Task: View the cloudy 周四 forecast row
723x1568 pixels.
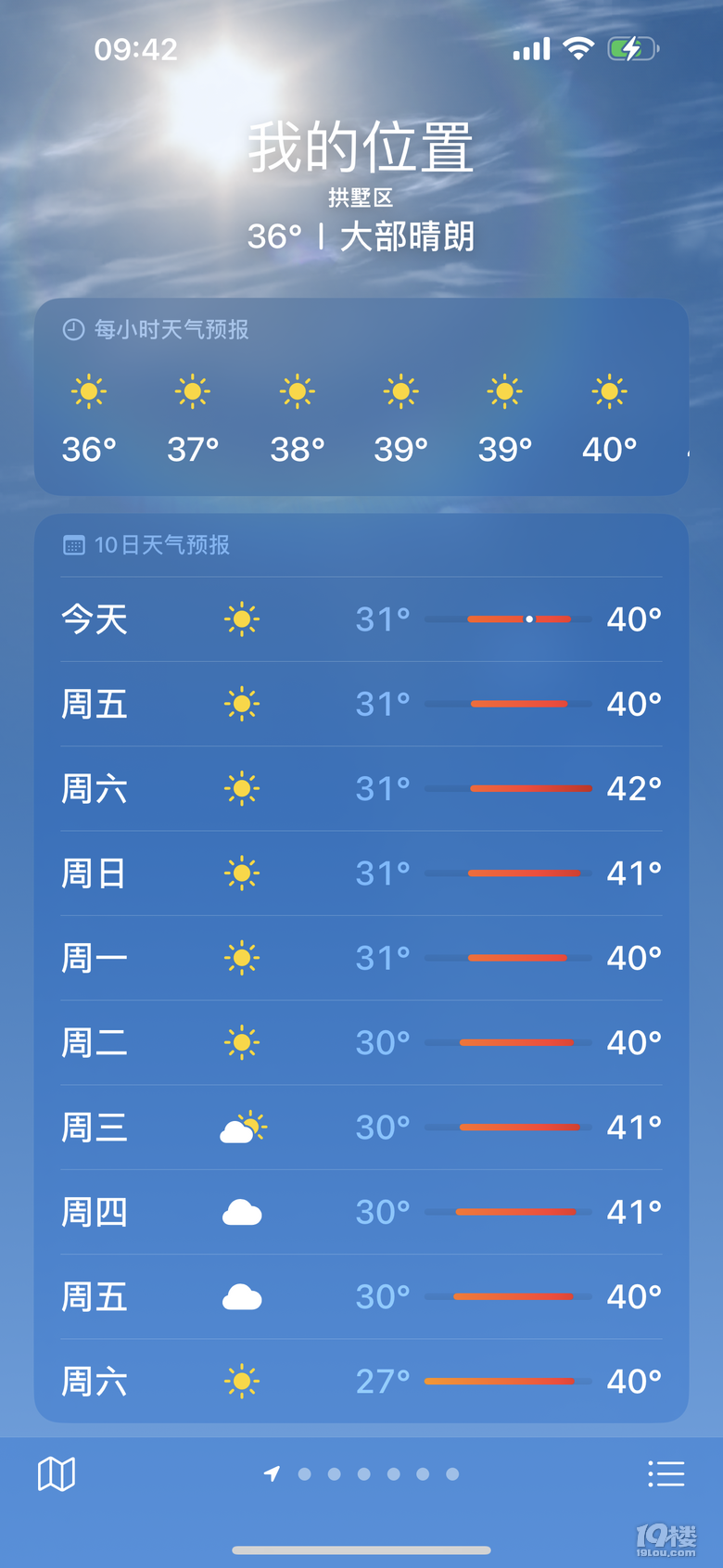Action: [361, 1212]
